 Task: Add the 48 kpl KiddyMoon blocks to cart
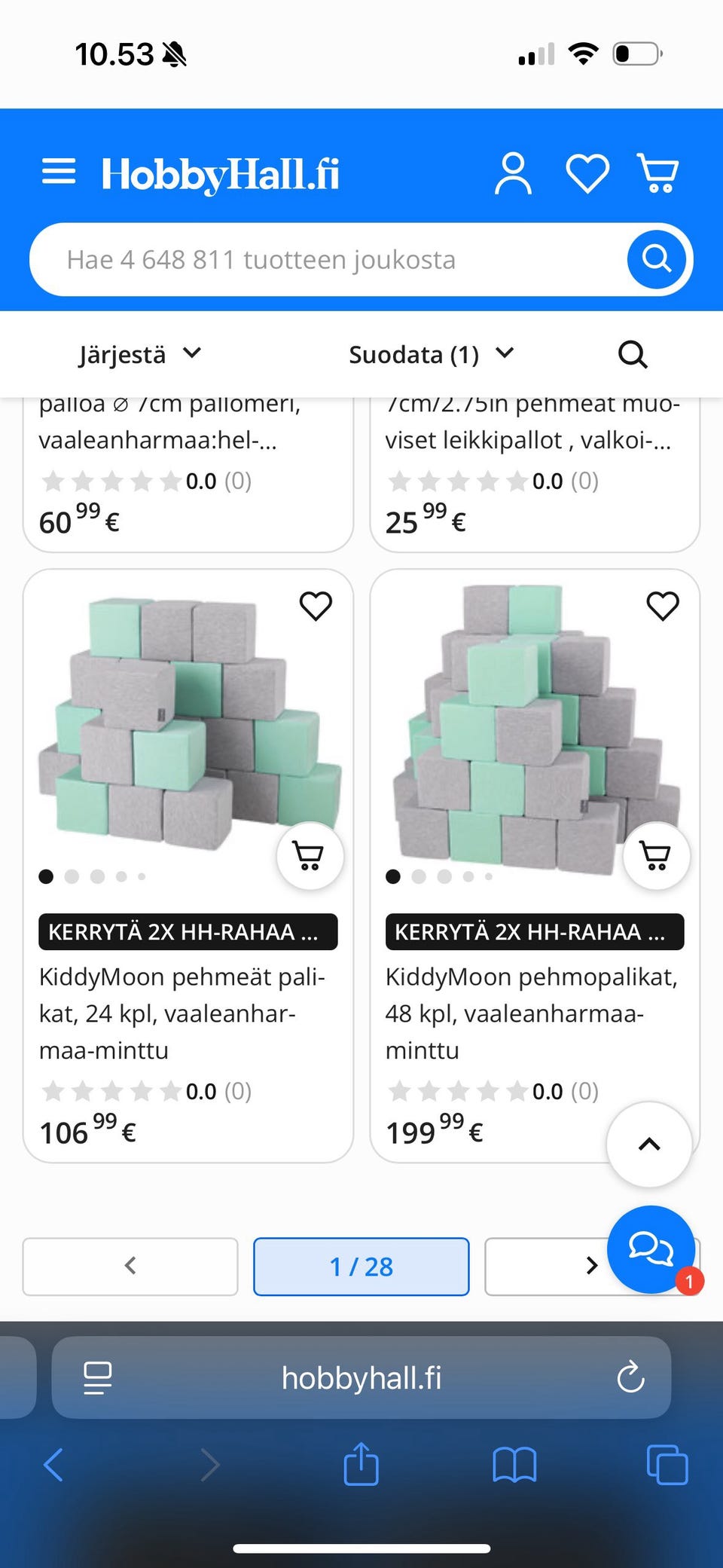click(x=656, y=856)
